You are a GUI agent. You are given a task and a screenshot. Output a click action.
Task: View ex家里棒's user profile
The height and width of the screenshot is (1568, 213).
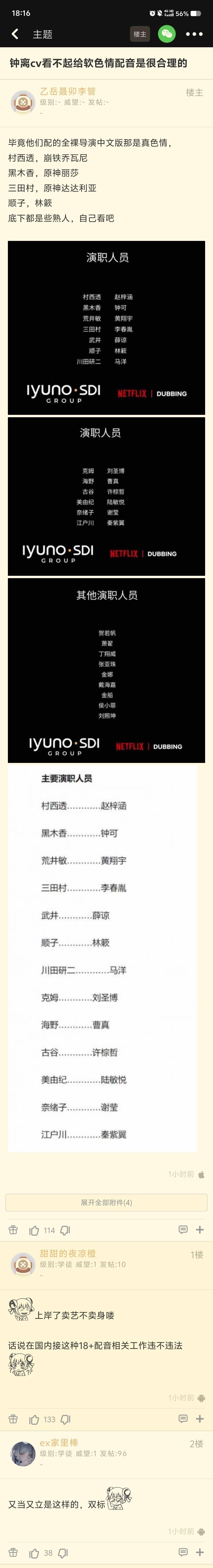coord(23,1454)
